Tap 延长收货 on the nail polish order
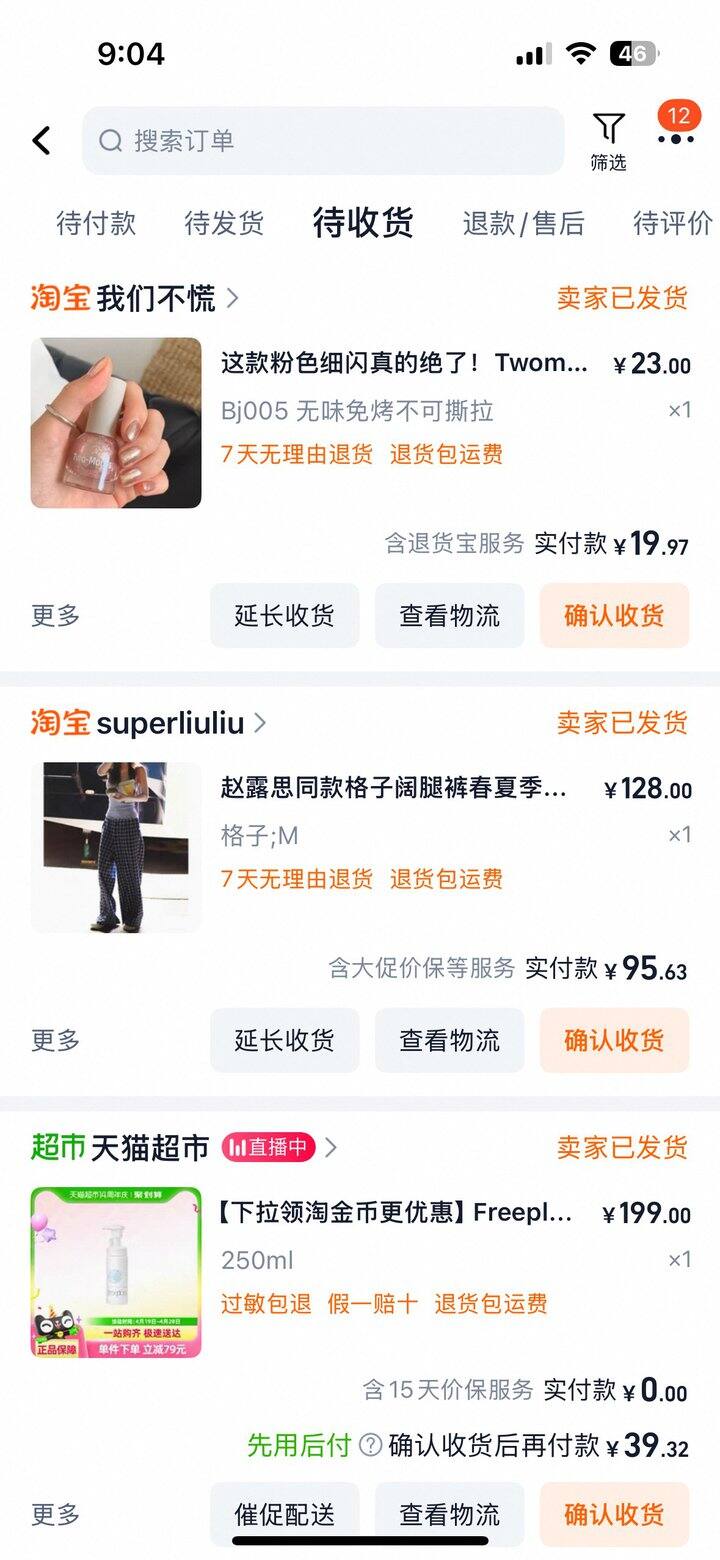Screen dimensions: 720x1560 click(284, 615)
